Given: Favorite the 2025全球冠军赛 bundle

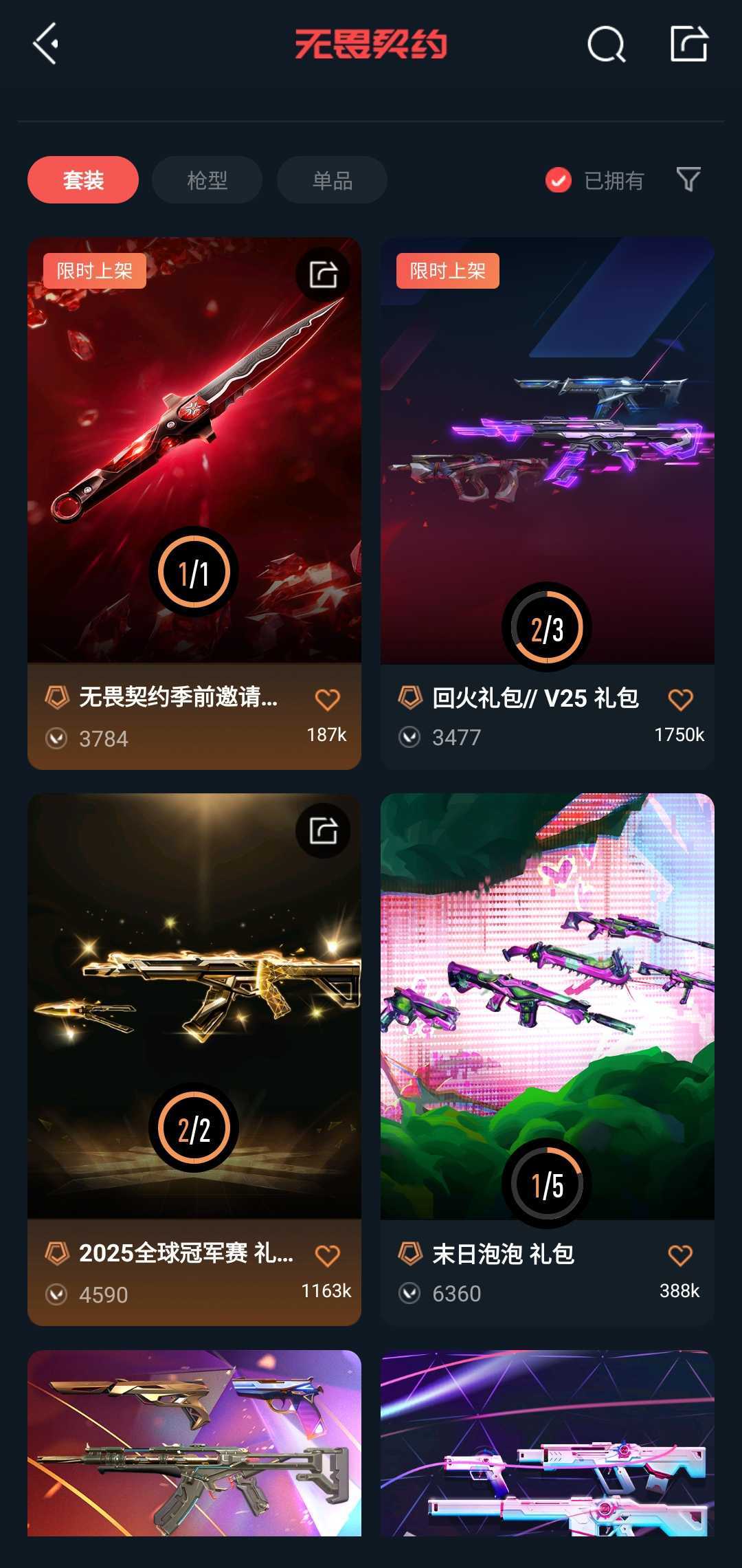Looking at the screenshot, I should coord(327,1256).
